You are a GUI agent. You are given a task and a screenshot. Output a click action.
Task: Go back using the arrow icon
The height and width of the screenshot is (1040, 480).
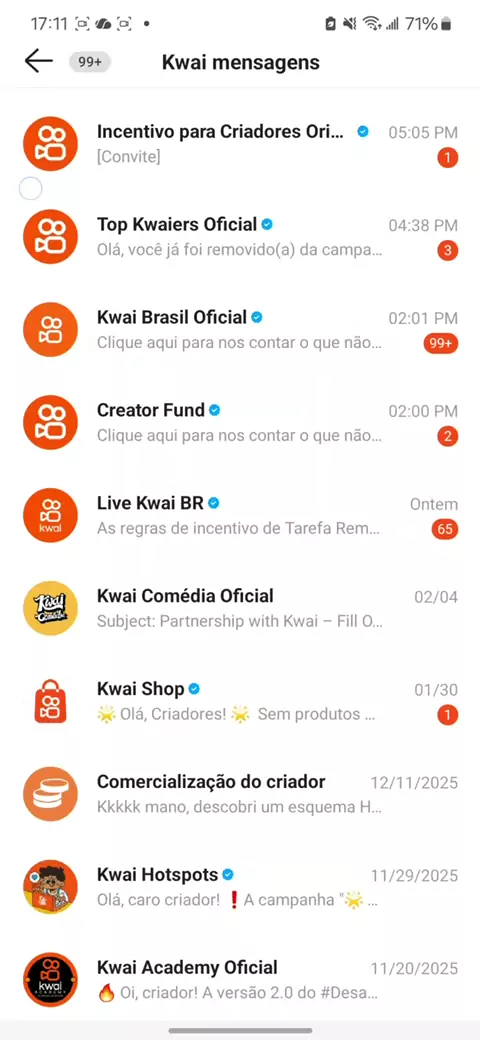[x=38, y=62]
